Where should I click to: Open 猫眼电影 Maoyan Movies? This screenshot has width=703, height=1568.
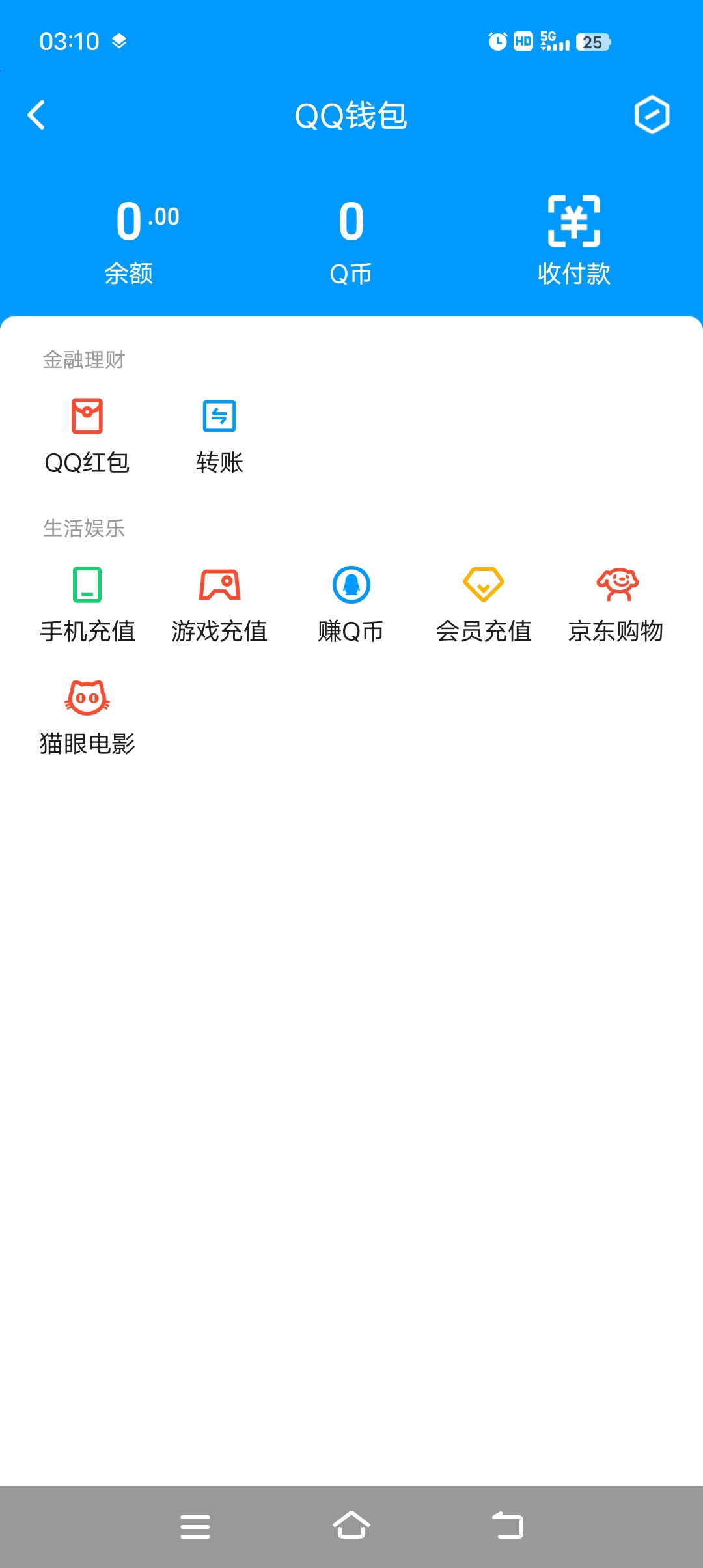pos(87,710)
